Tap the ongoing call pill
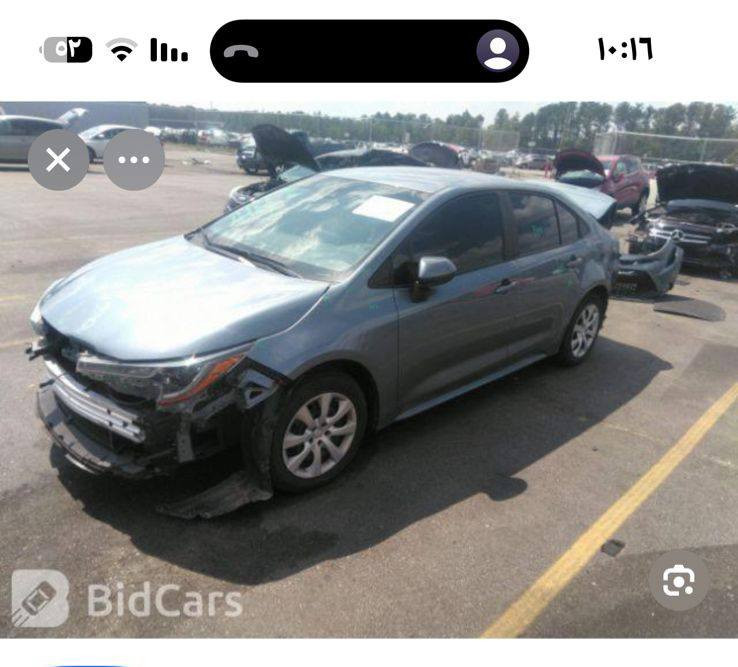738x667 pixels. (x=369, y=51)
